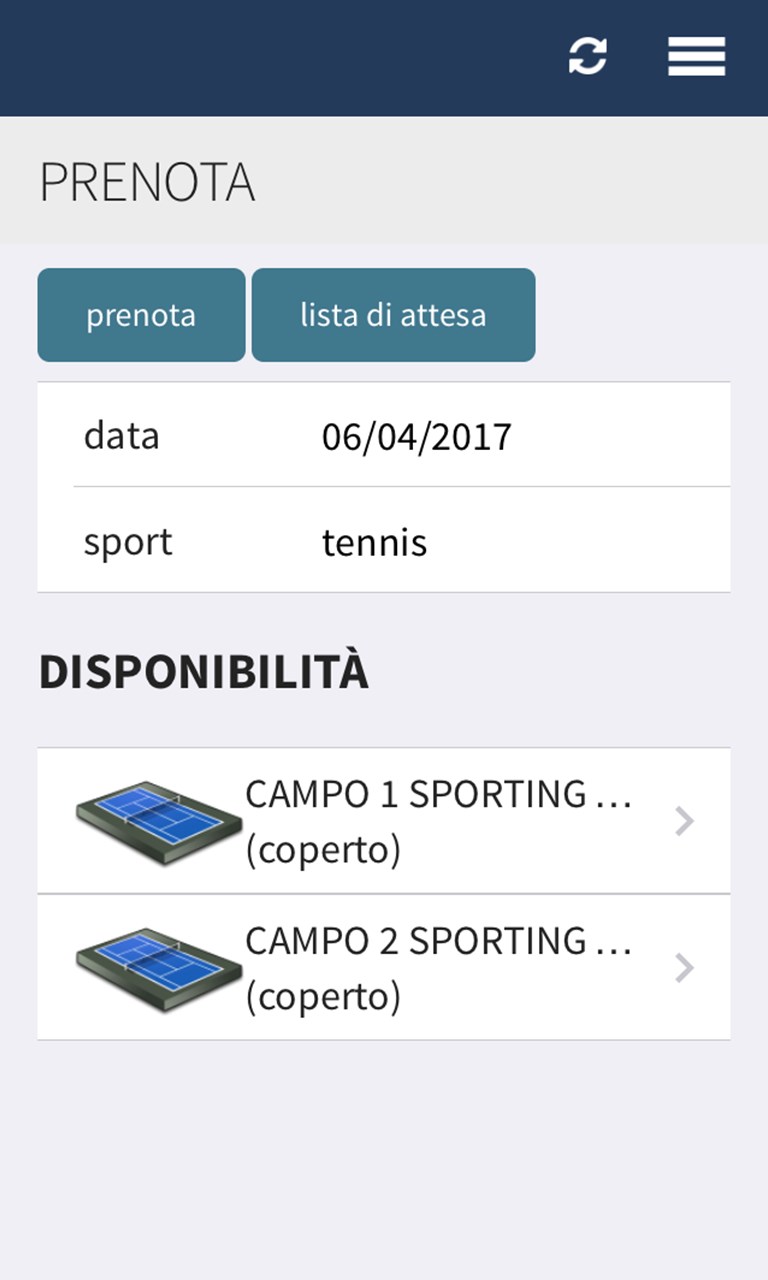
Task: Open the hamburger menu
Action: tap(696, 56)
